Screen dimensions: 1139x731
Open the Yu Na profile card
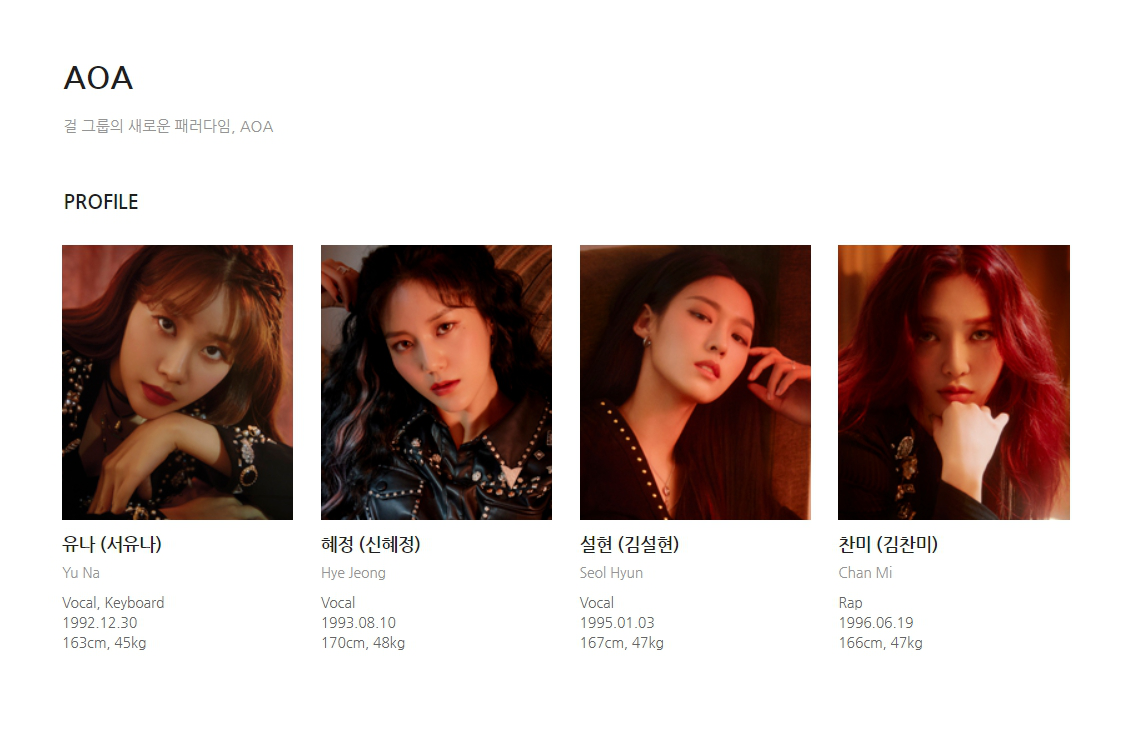(x=177, y=382)
